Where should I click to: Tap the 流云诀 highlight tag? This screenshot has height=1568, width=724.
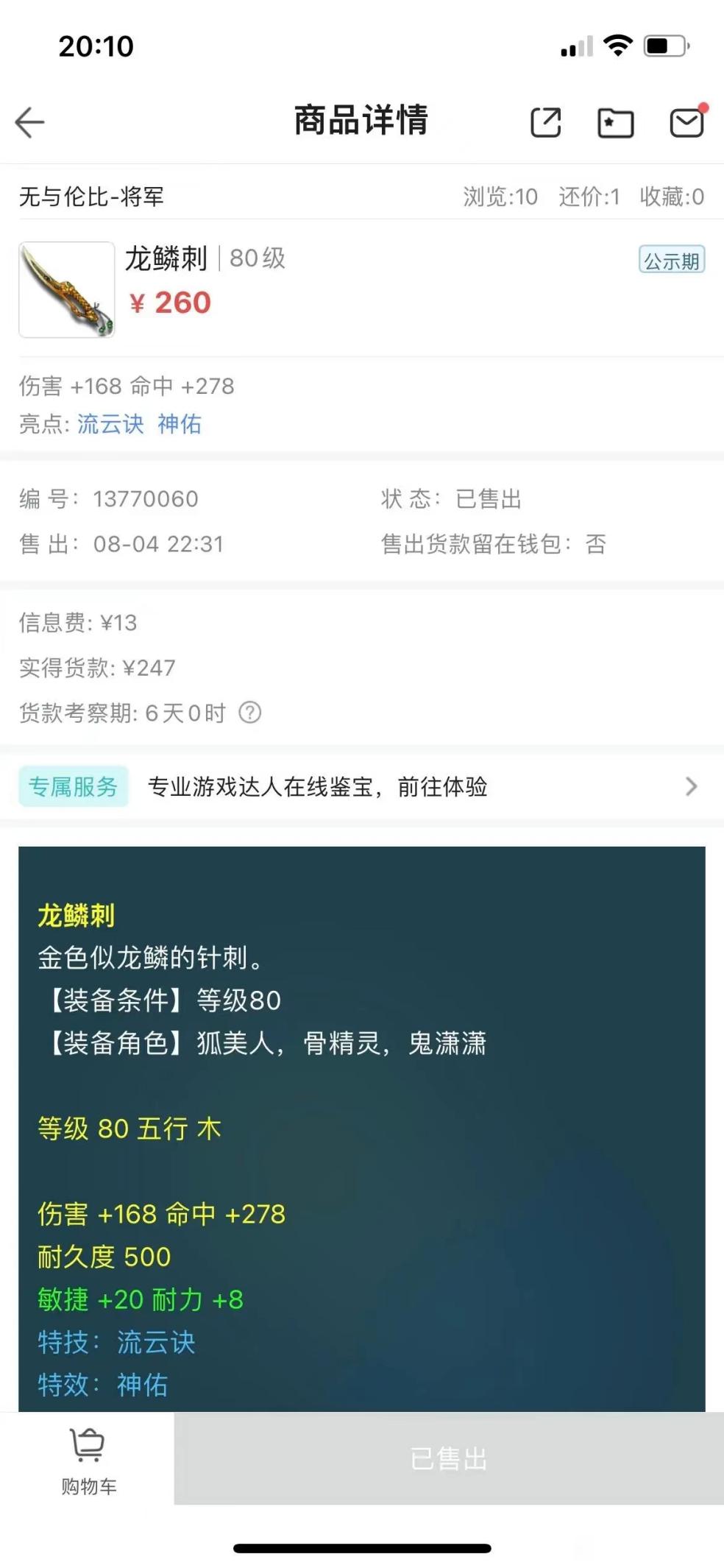[111, 423]
